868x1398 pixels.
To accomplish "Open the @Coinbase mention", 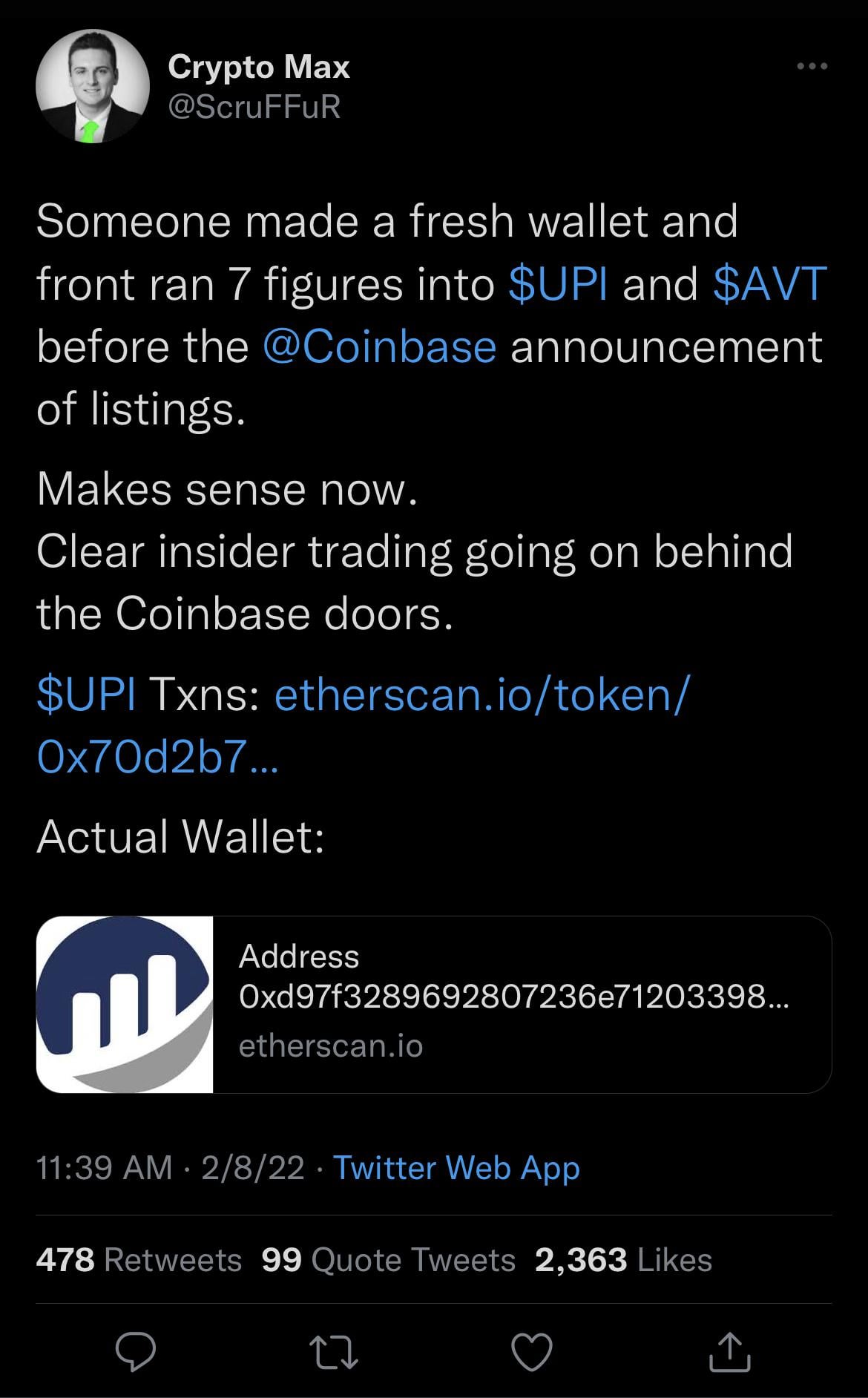I will (x=379, y=347).
